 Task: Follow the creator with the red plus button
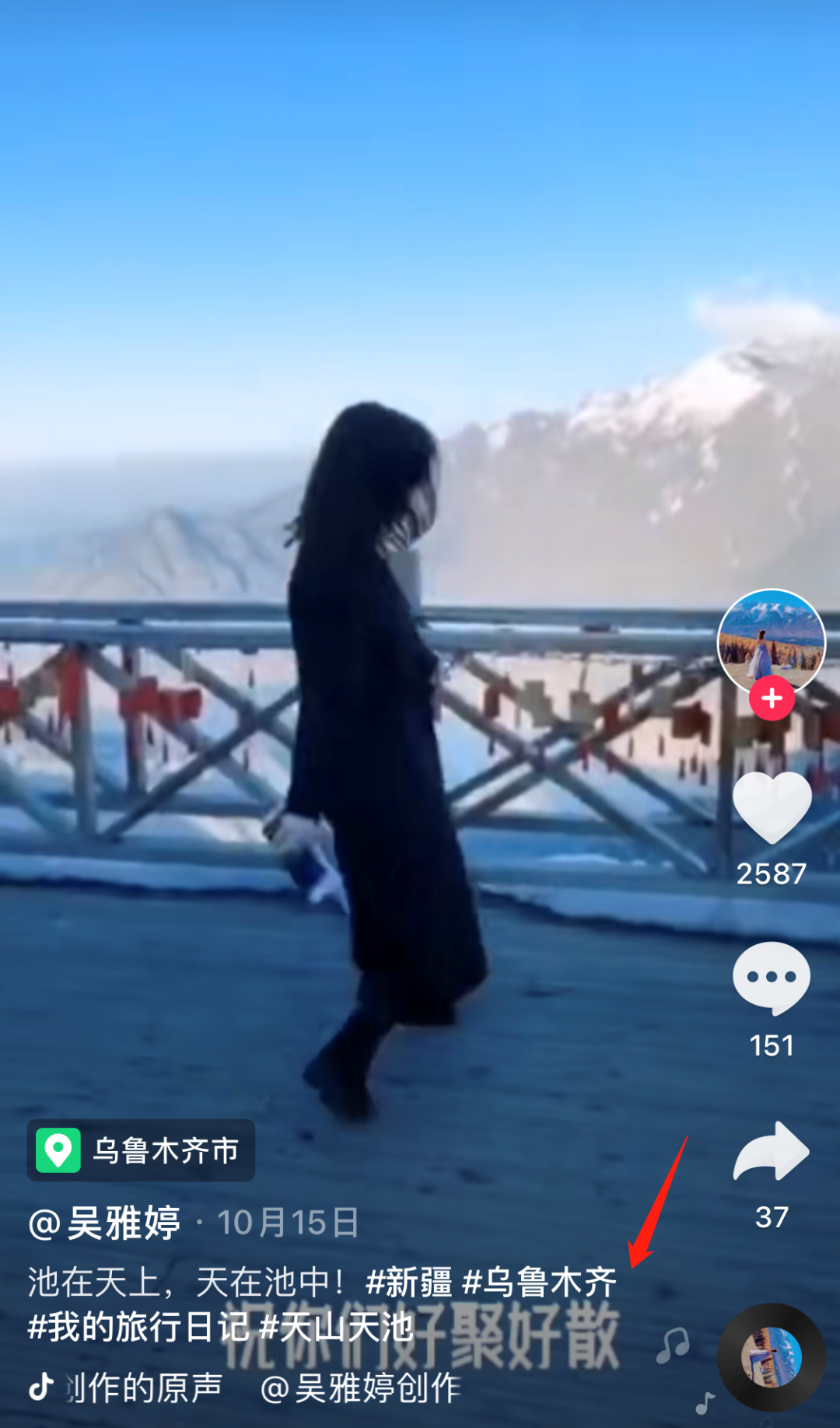(x=772, y=698)
